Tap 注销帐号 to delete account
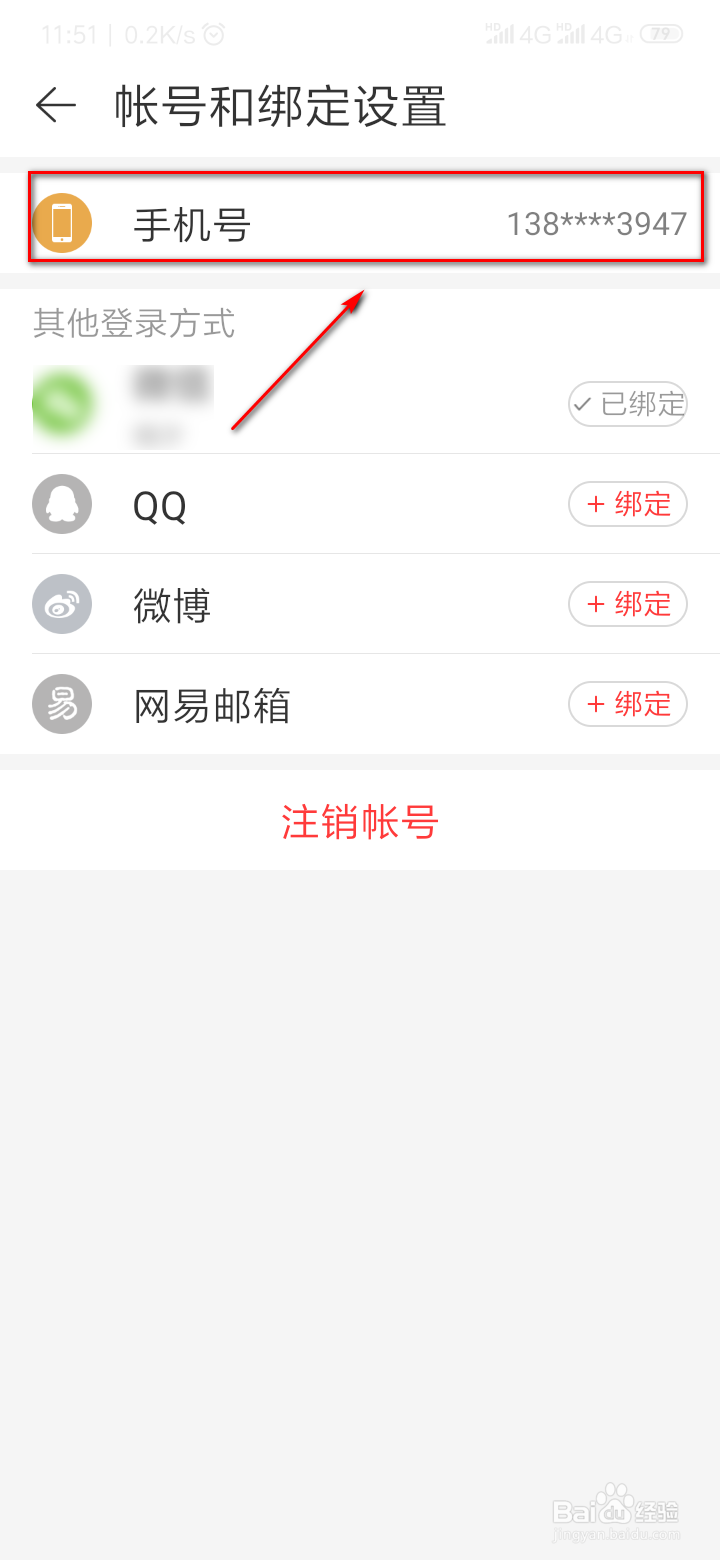Viewport: 720px width, 1560px height. (x=360, y=822)
